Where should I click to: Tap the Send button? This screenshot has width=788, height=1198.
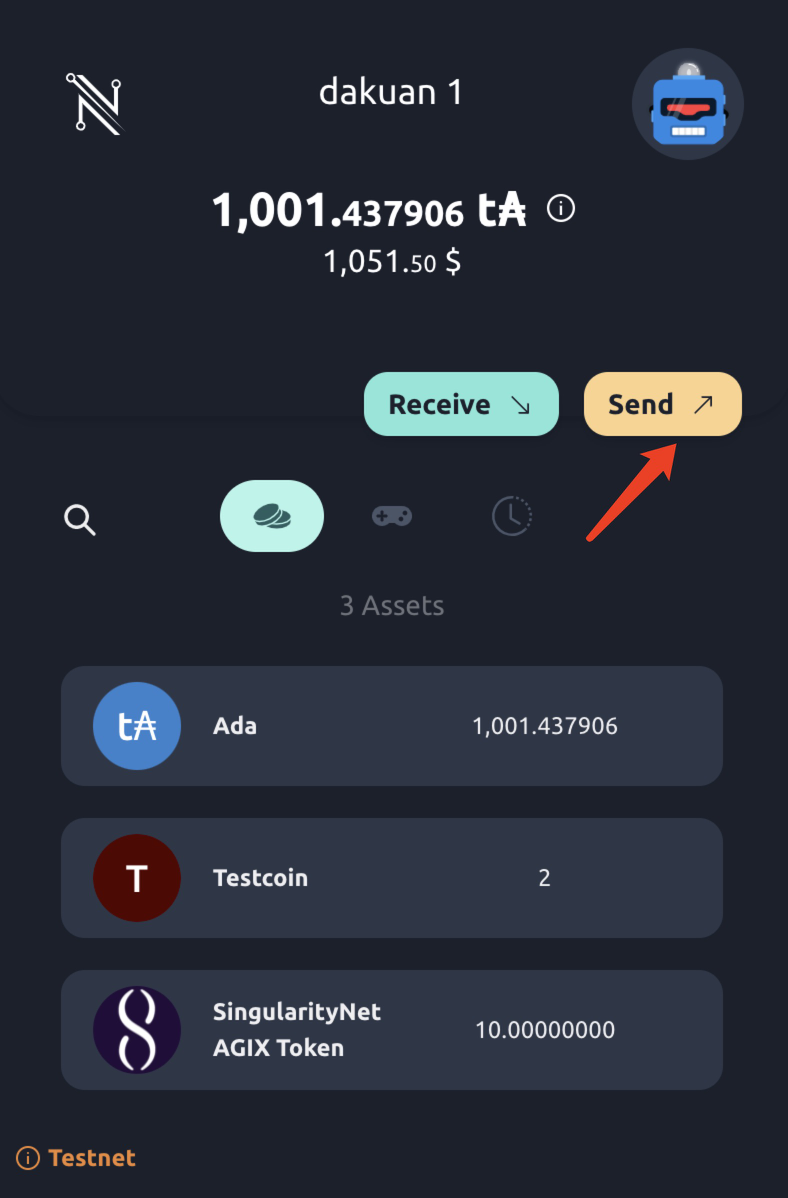point(662,404)
